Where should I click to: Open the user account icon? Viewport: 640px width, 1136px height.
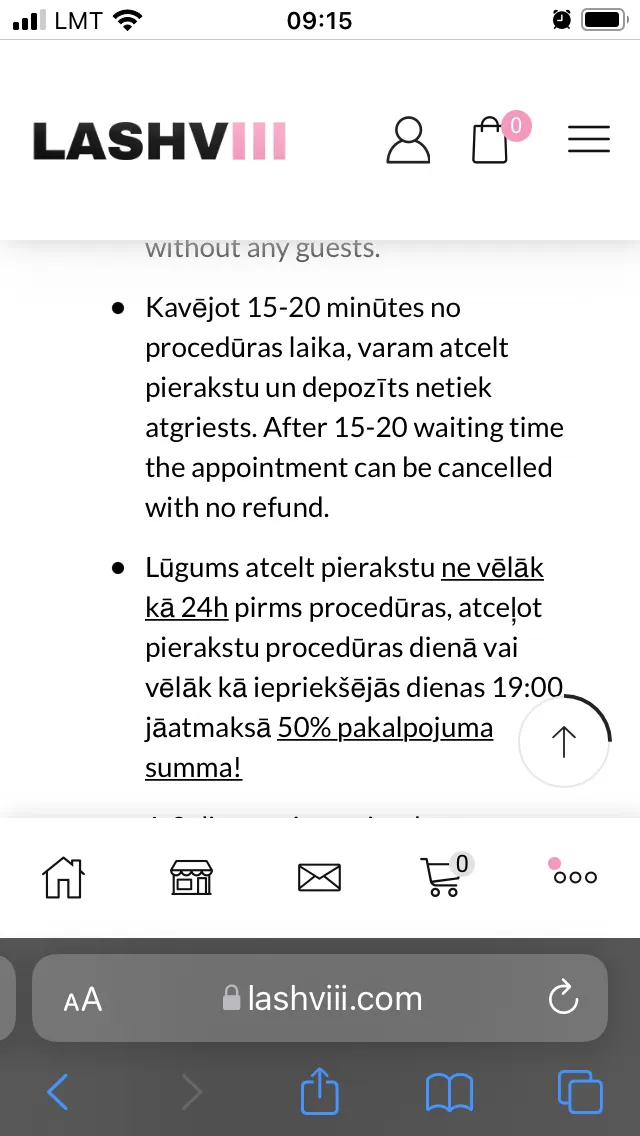(408, 140)
